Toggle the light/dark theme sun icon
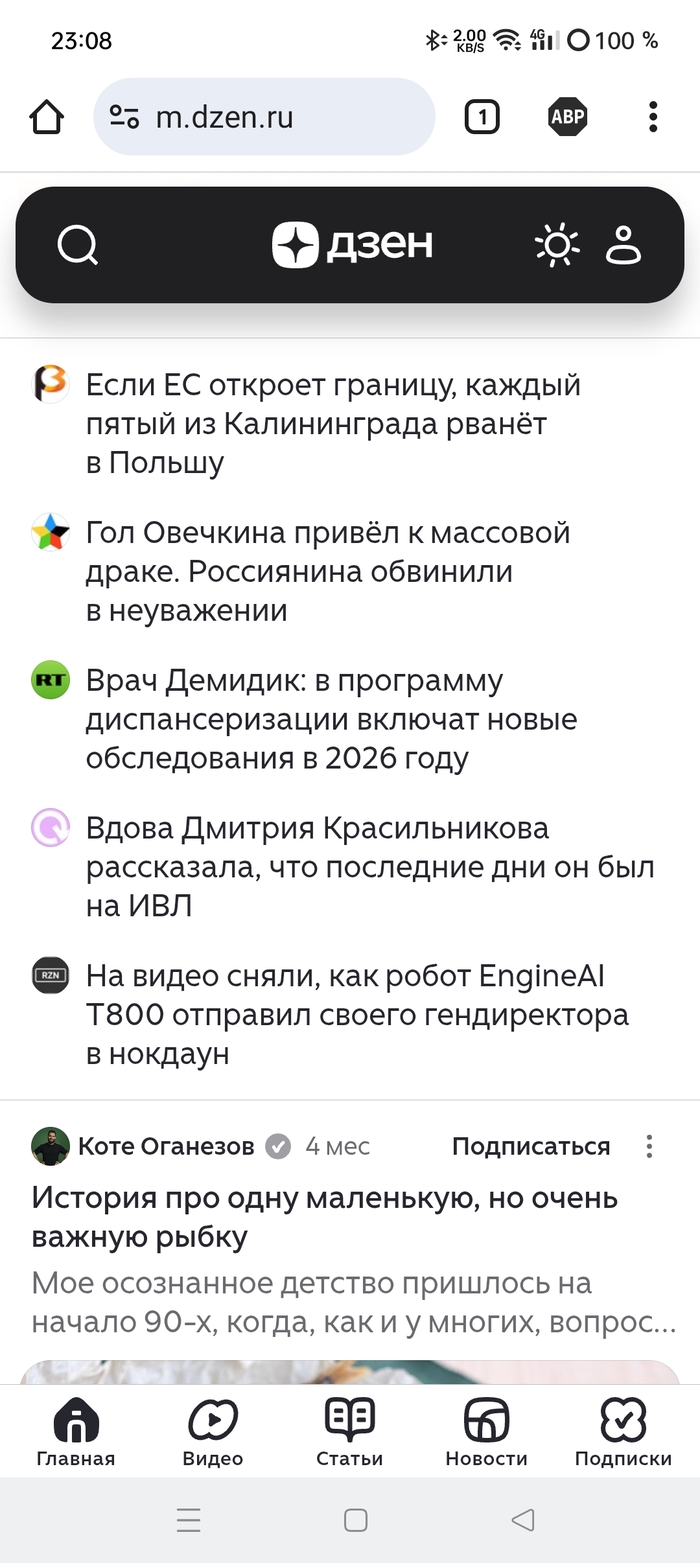 point(557,245)
